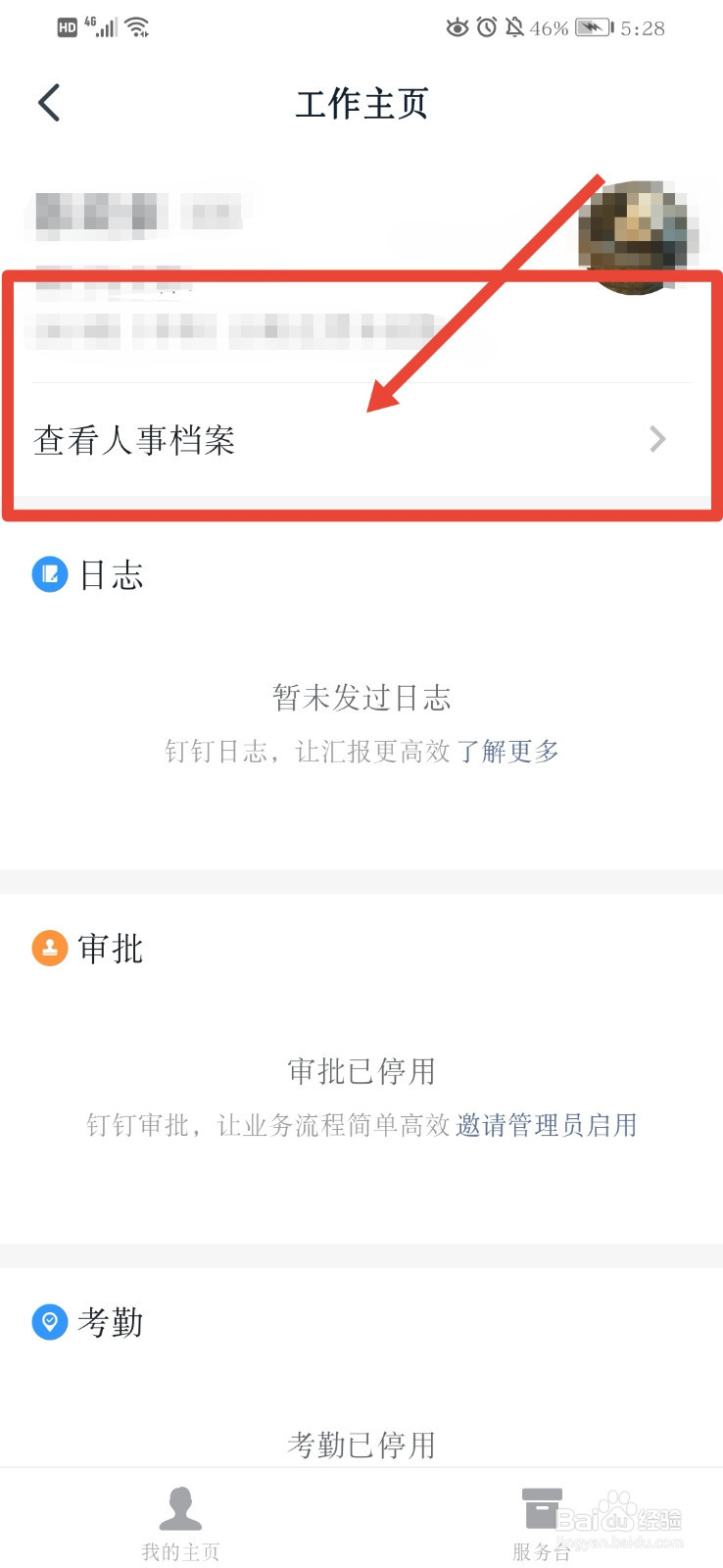Tap the highlighted red box area
This screenshot has height=1568, width=723.
[x=361, y=390]
